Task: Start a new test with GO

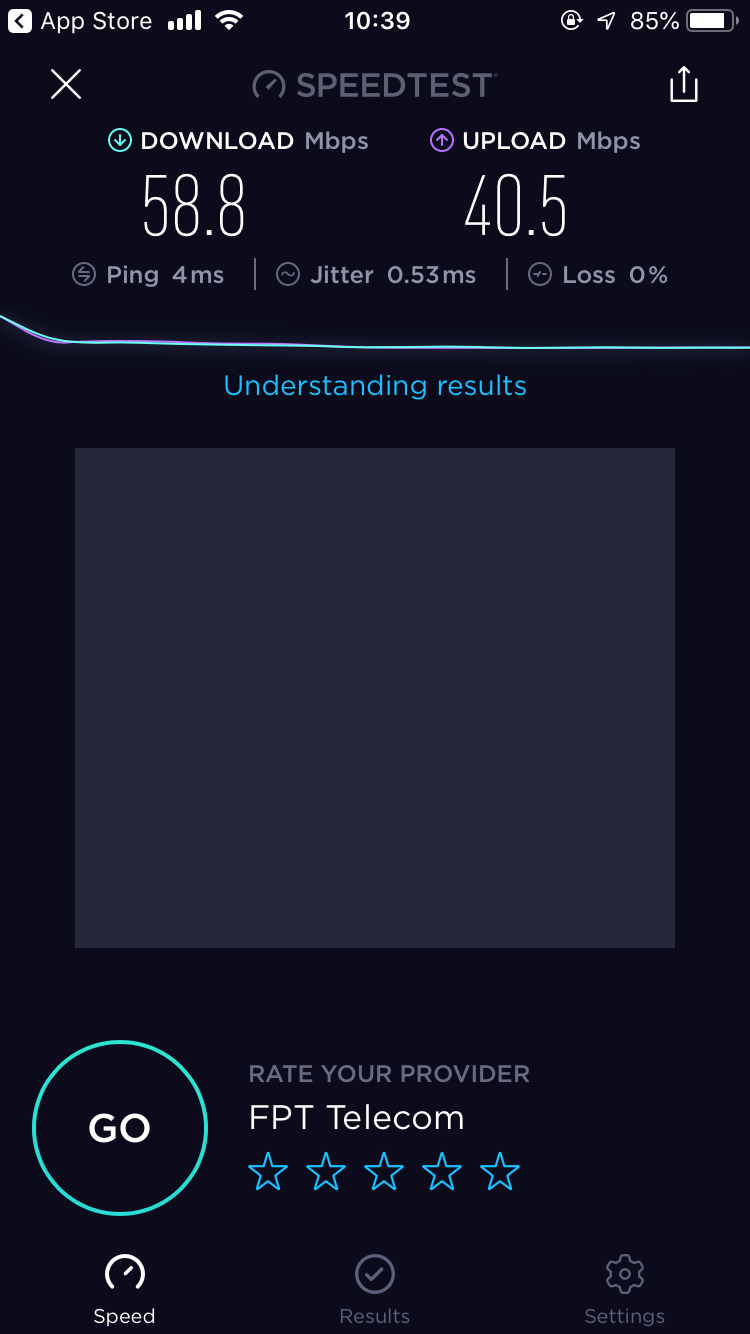Action: 120,1128
